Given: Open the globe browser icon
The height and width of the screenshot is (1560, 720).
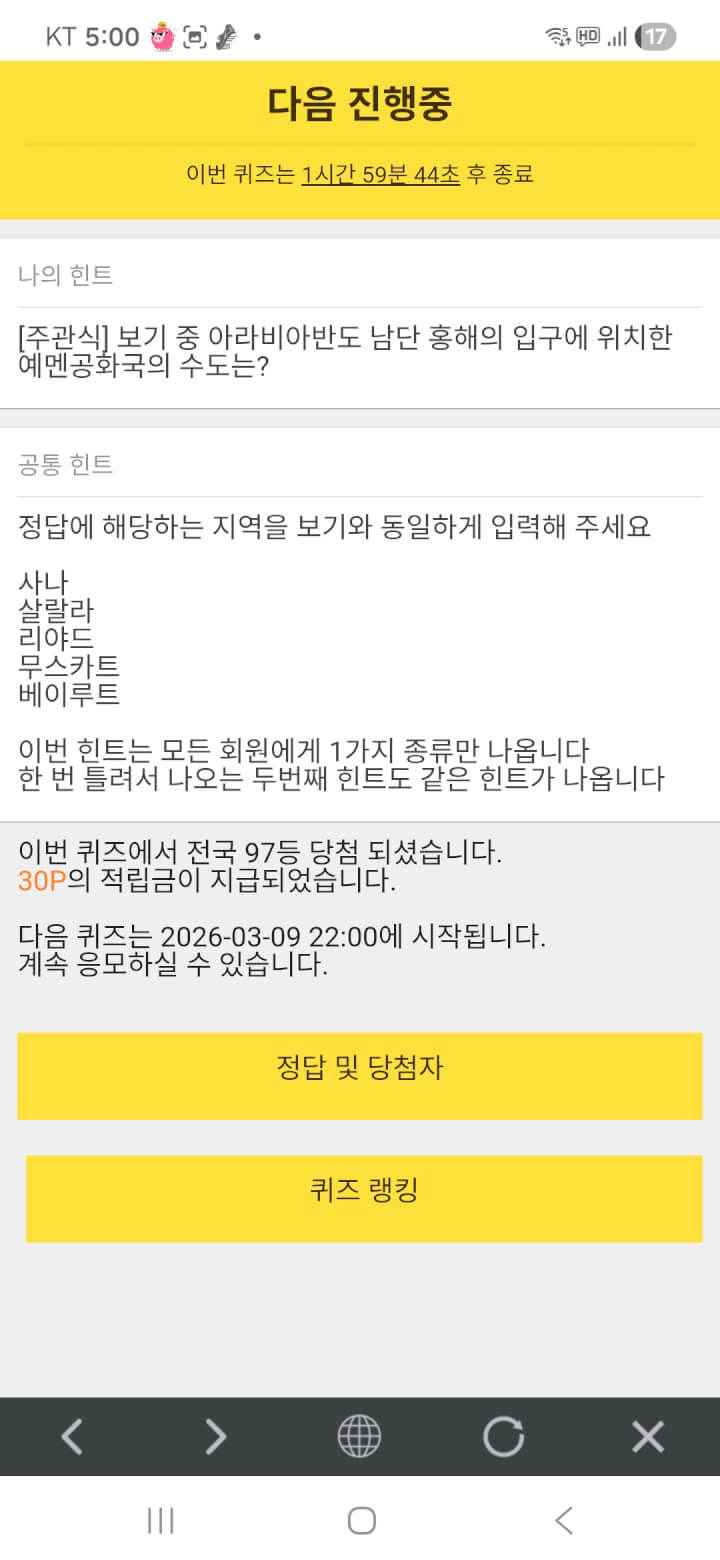Looking at the screenshot, I should (x=359, y=1437).
